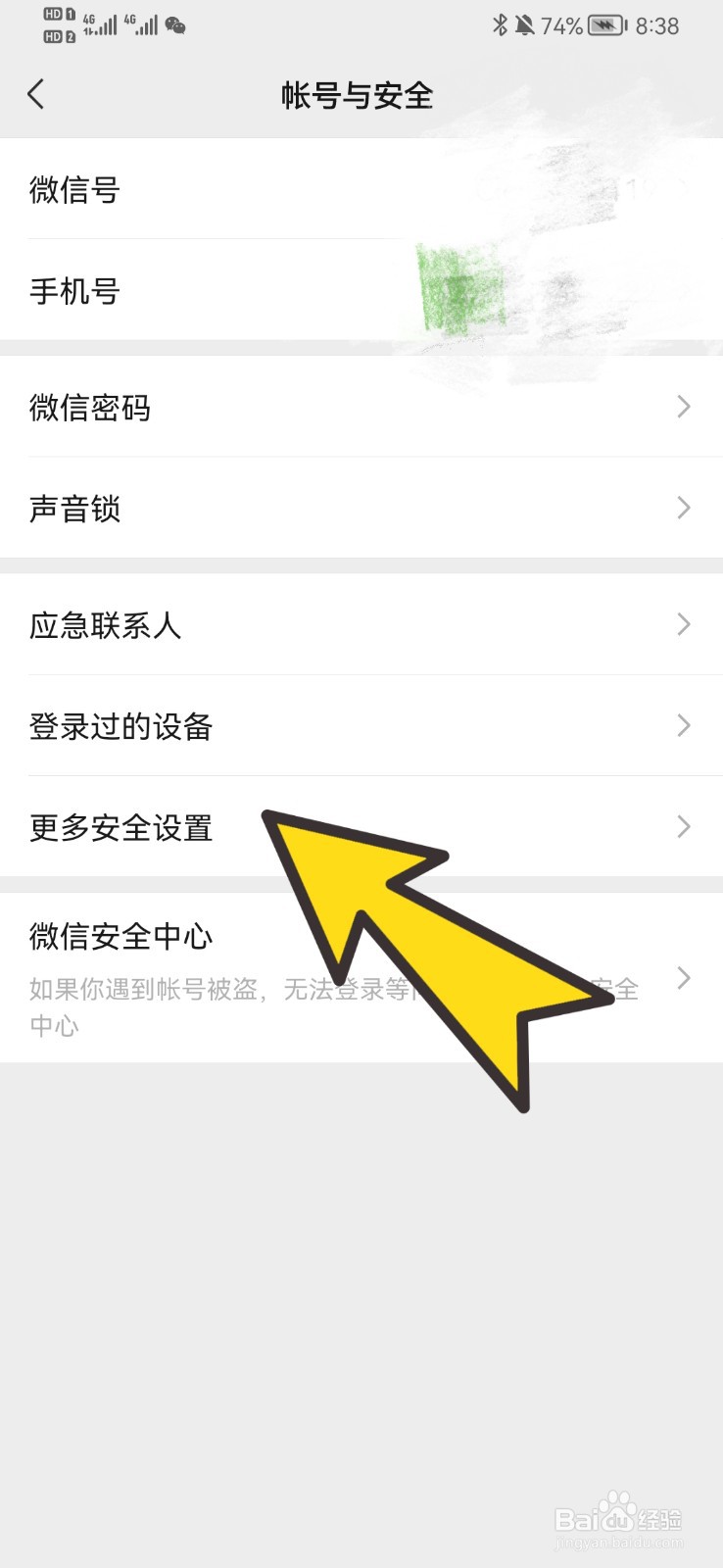The image size is (723, 1568).
Task: Open 声音锁 via the chevron arrow
Action: pyautogui.click(x=683, y=508)
